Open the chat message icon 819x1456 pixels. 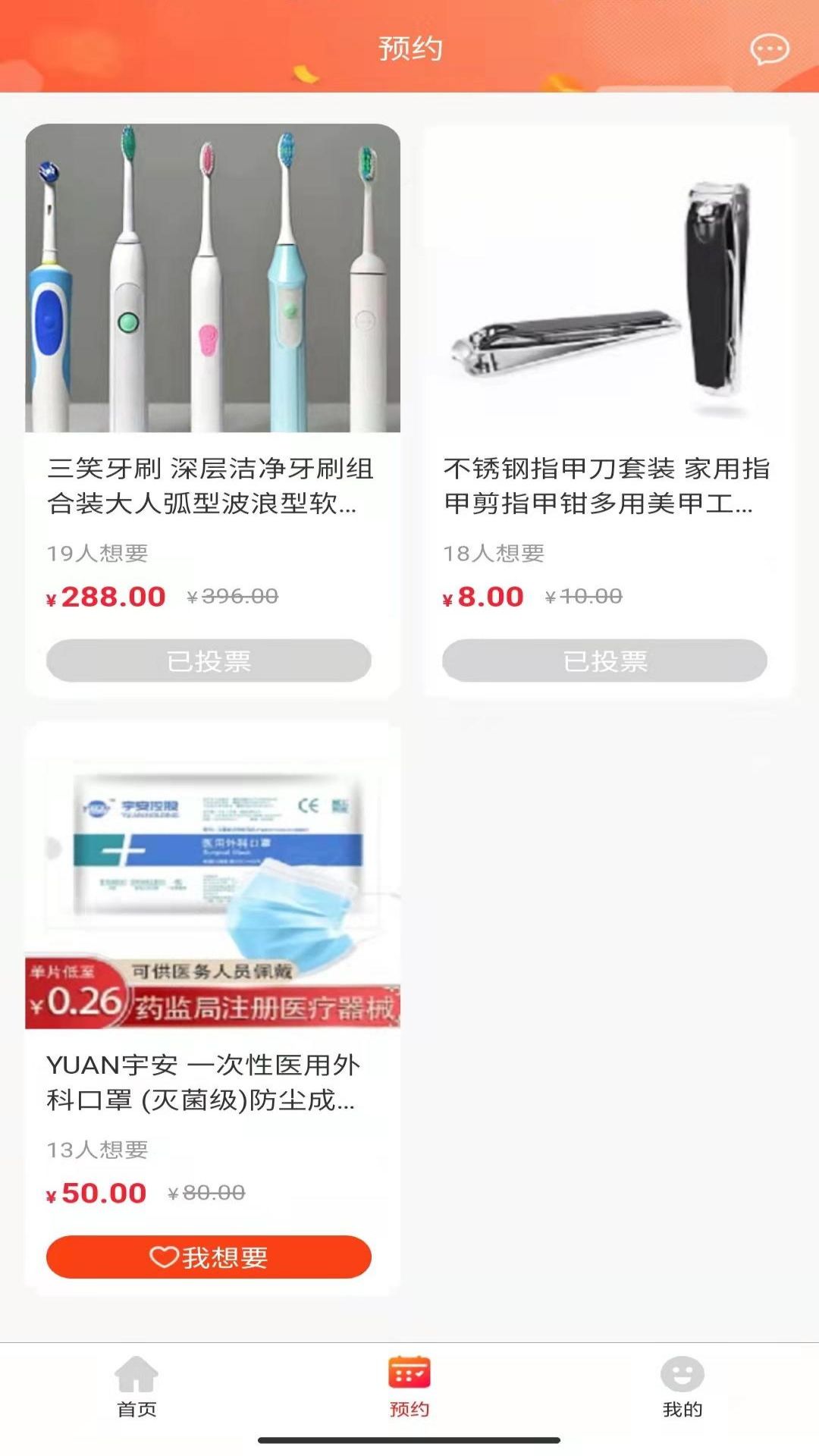pyautogui.click(x=769, y=50)
